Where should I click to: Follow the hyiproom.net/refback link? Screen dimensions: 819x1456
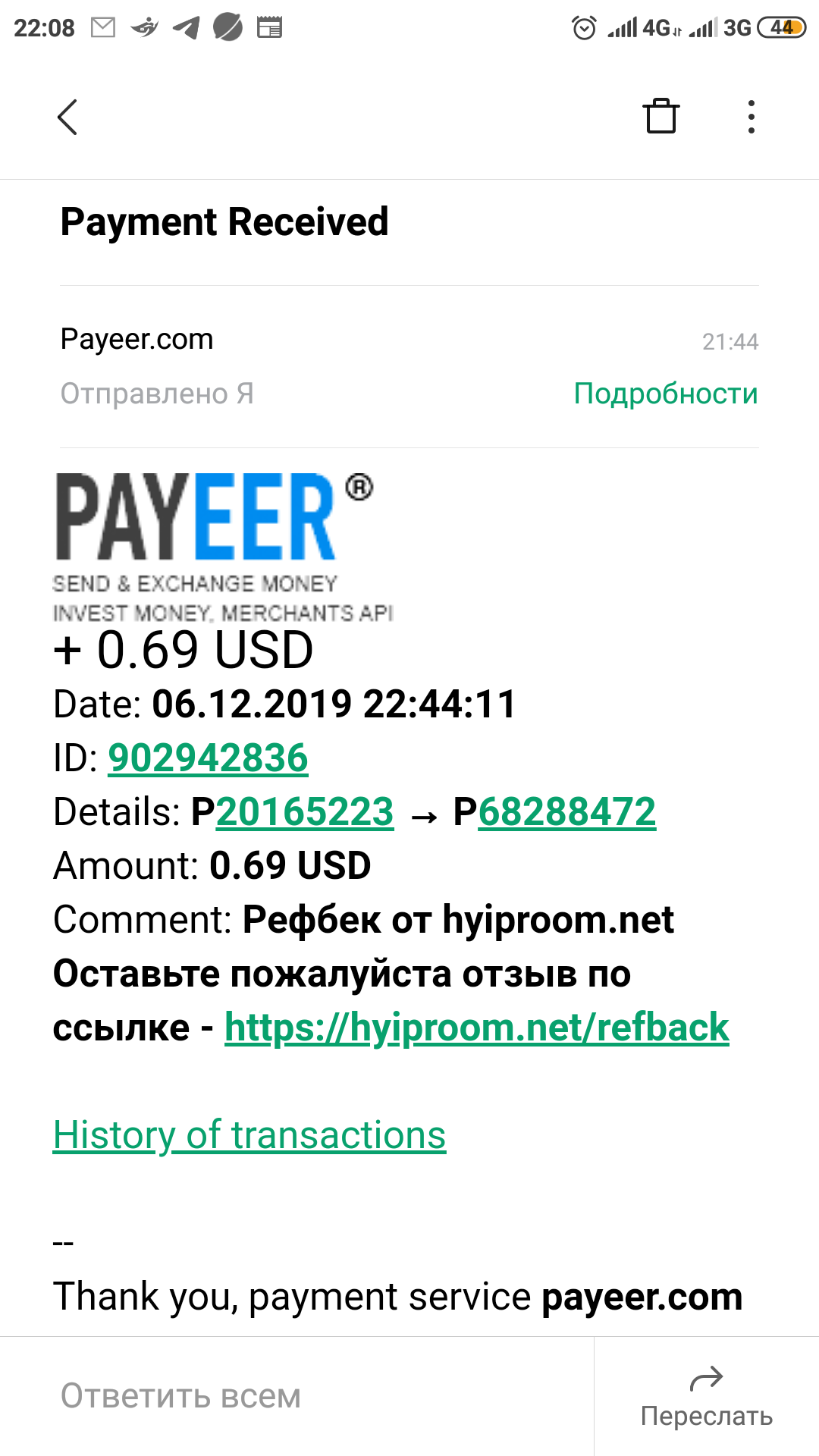click(x=476, y=1028)
